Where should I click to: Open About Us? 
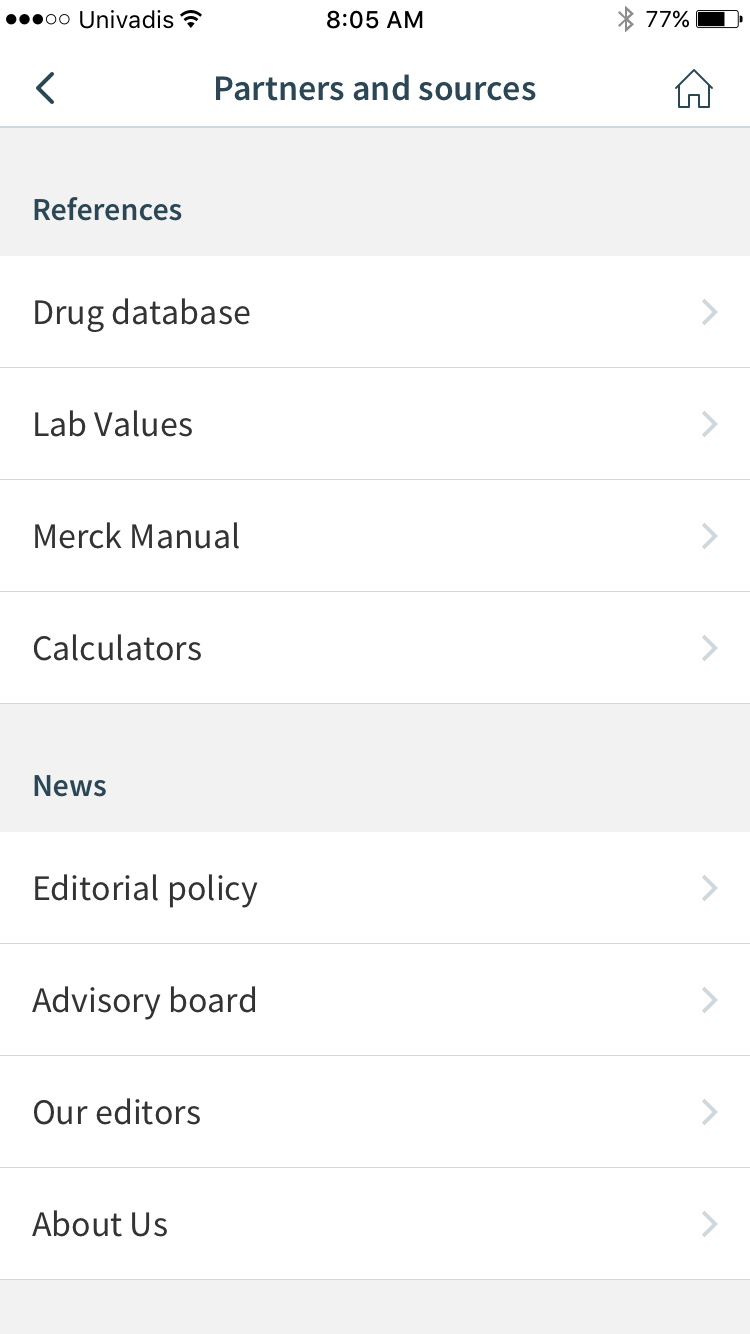(375, 1224)
